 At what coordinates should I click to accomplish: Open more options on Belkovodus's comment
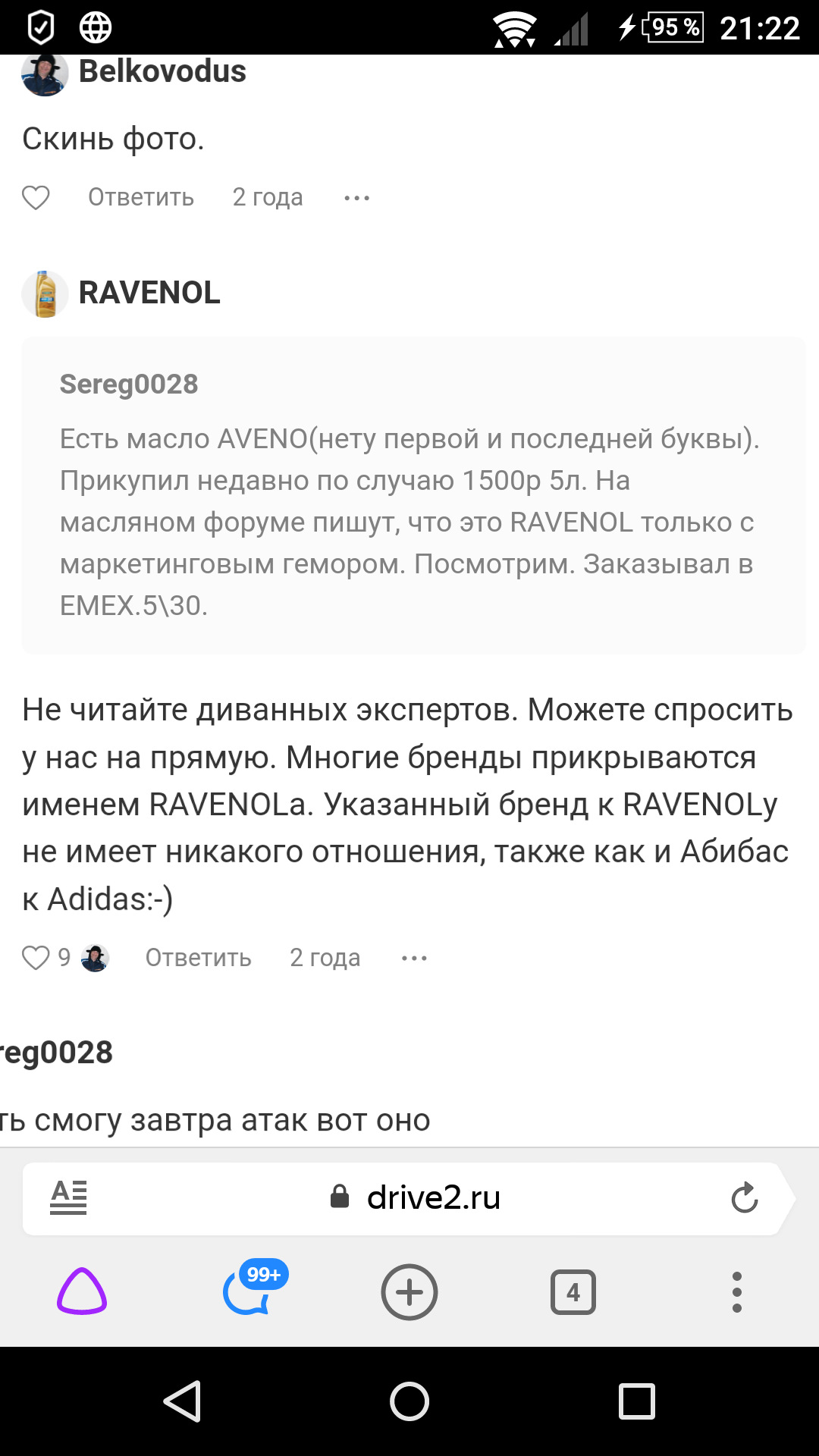356,198
